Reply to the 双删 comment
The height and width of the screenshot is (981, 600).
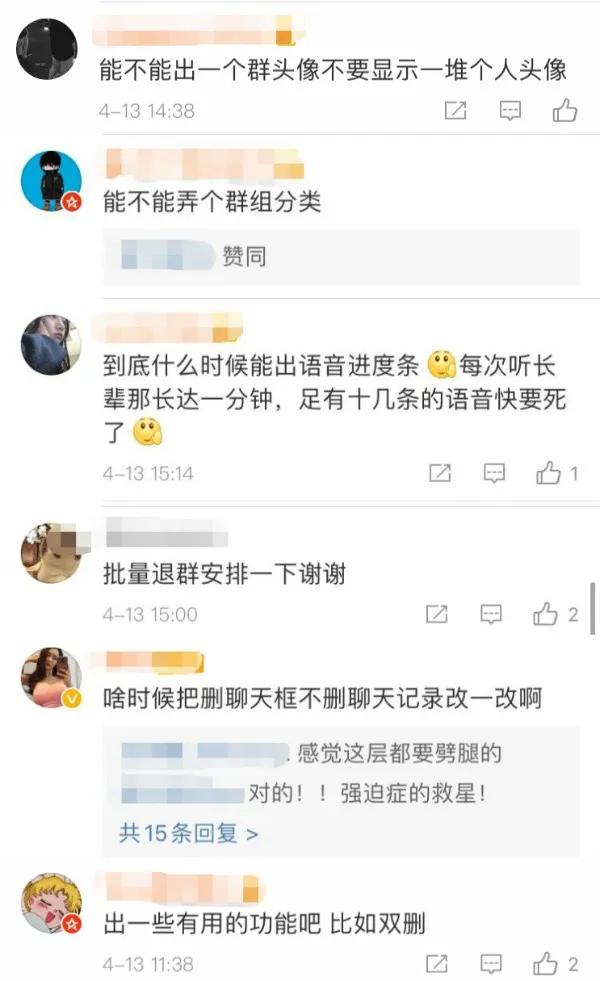pyautogui.click(x=491, y=963)
